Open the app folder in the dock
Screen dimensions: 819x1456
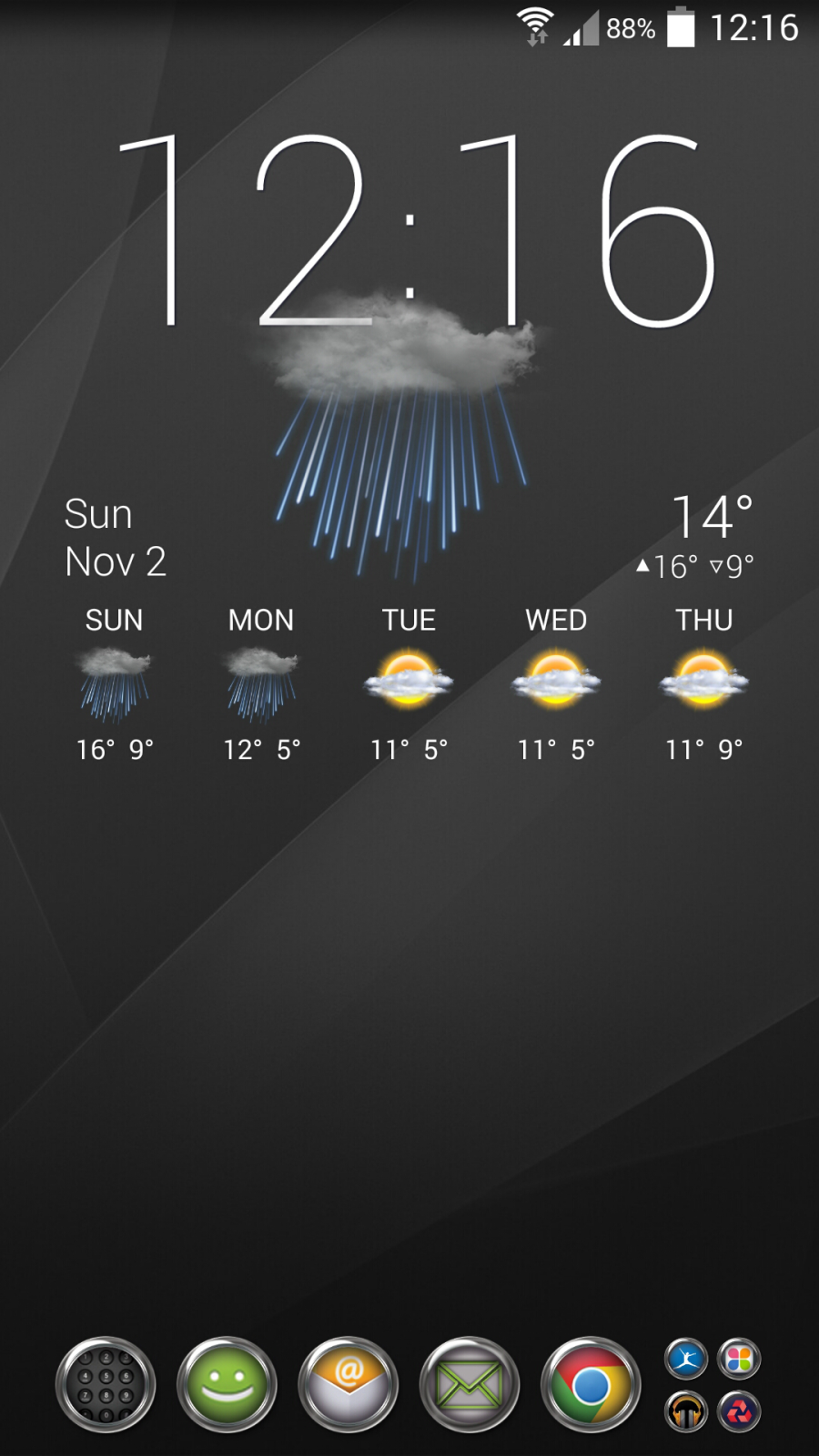pyautogui.click(x=713, y=1385)
